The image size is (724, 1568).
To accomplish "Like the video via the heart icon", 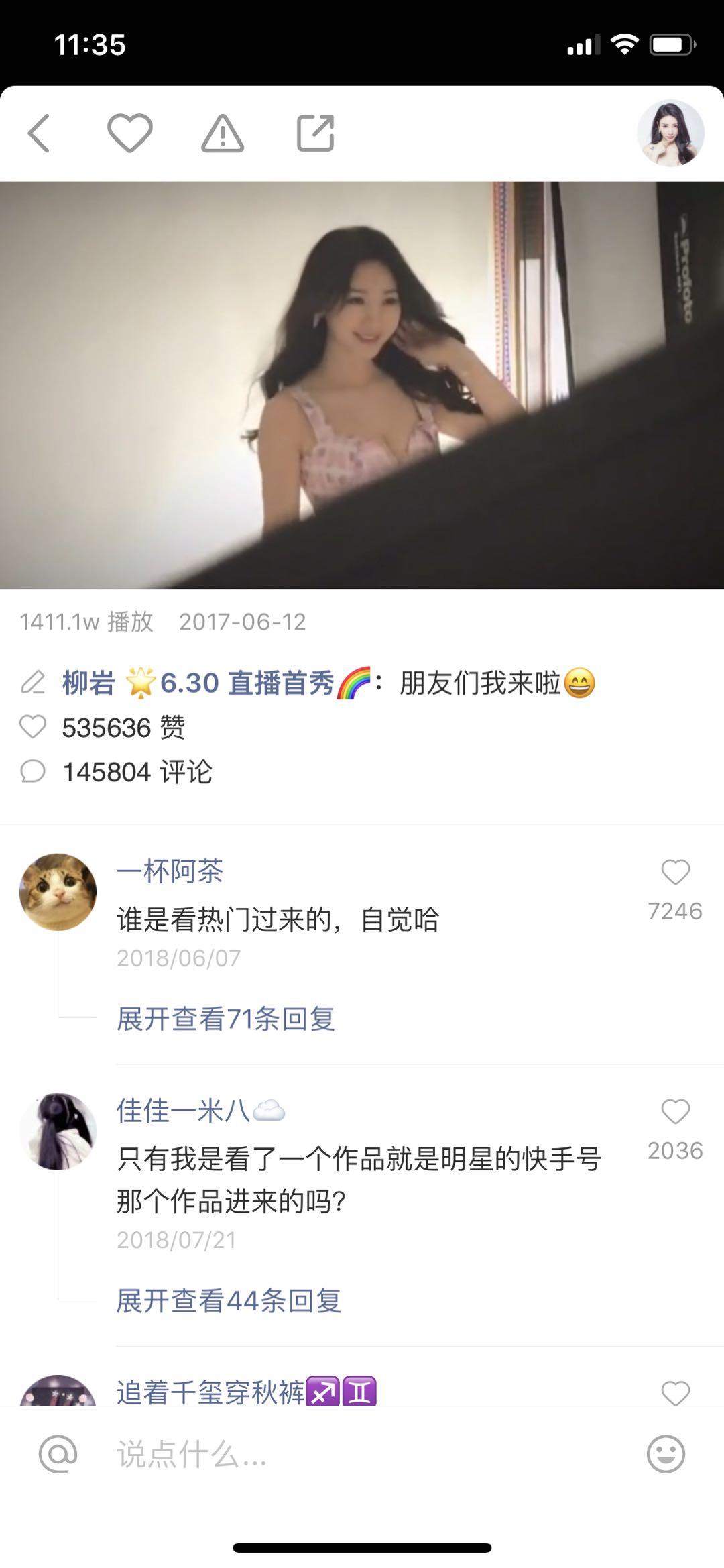I will tap(131, 131).
